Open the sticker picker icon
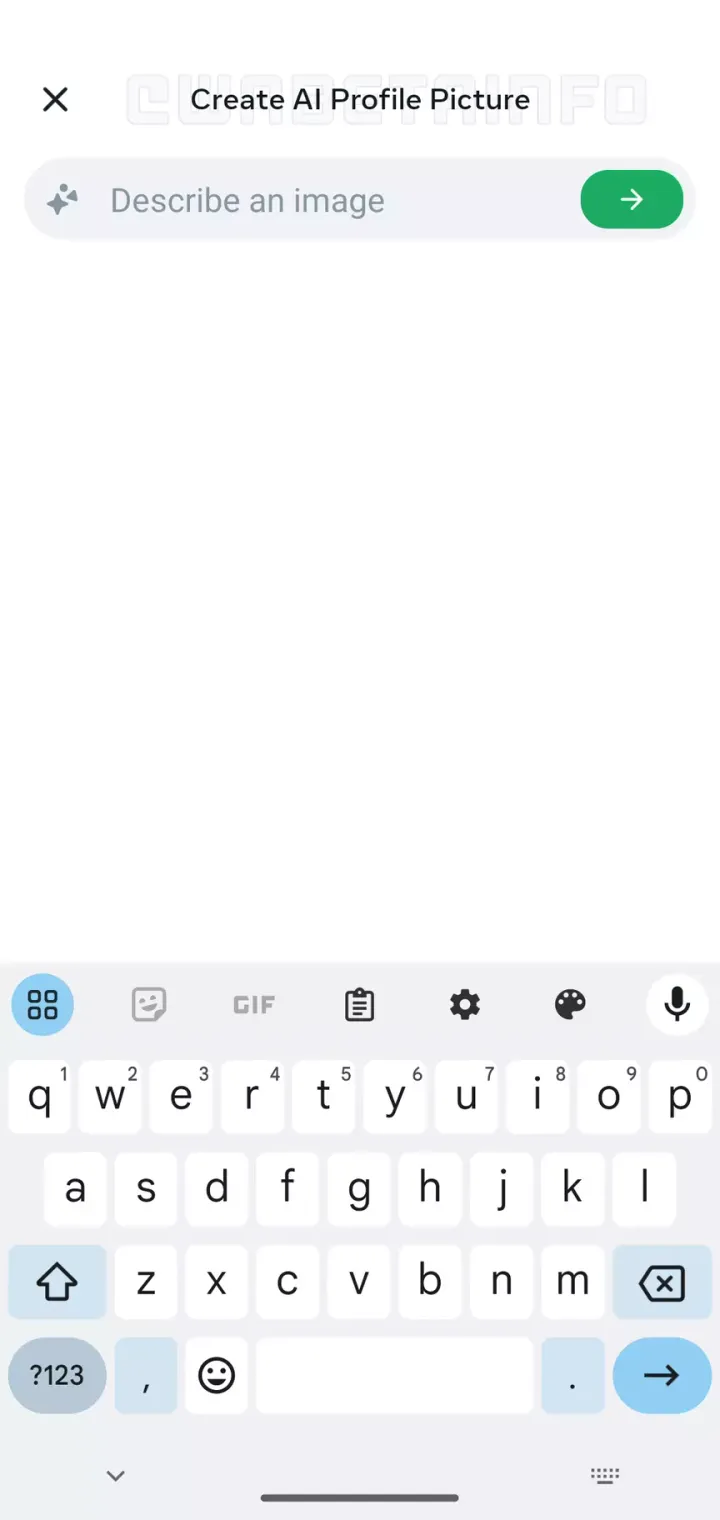Image resolution: width=720 pixels, height=1520 pixels. click(x=148, y=1004)
